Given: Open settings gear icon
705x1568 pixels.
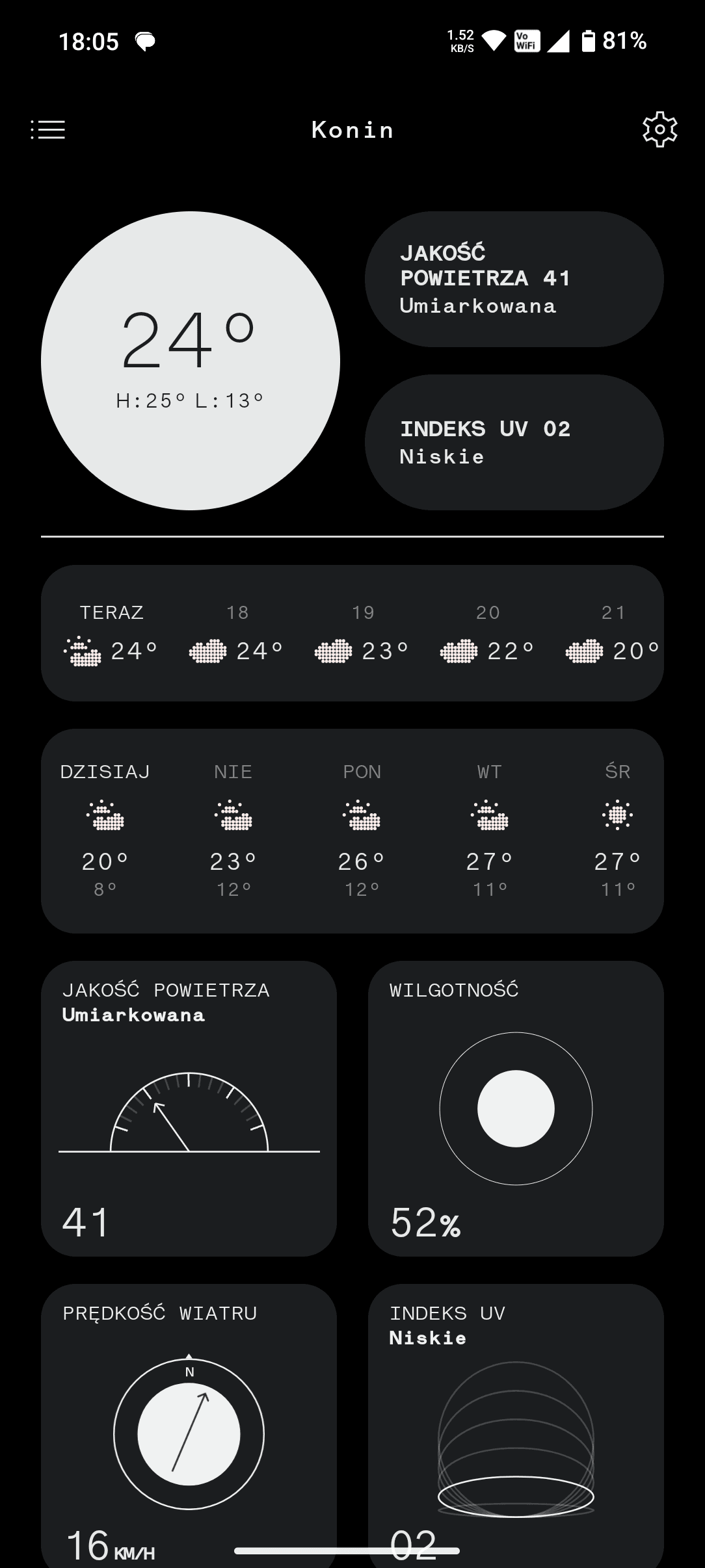Looking at the screenshot, I should coord(659,129).
